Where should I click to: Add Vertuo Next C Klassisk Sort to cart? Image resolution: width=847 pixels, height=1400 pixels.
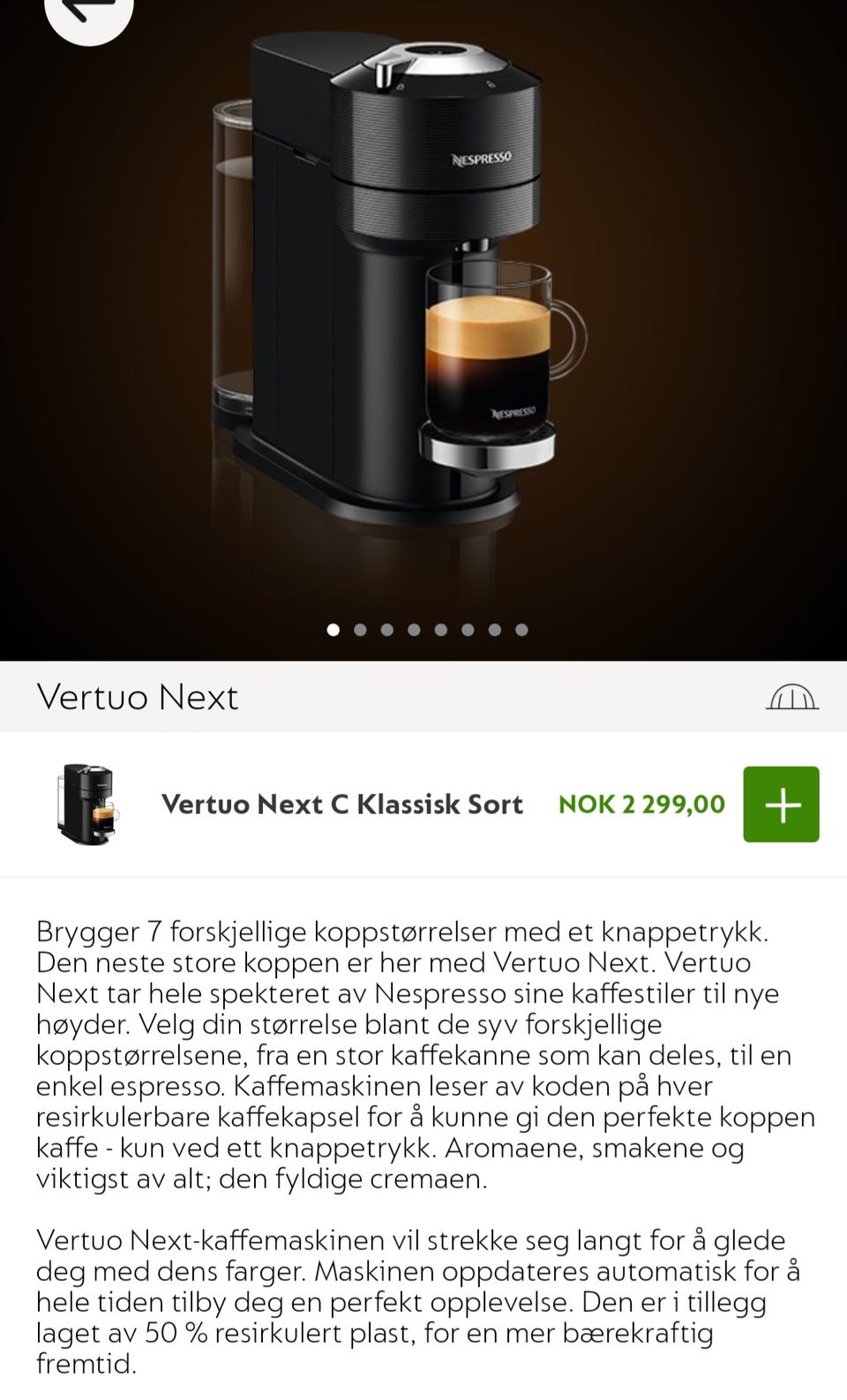click(x=781, y=805)
